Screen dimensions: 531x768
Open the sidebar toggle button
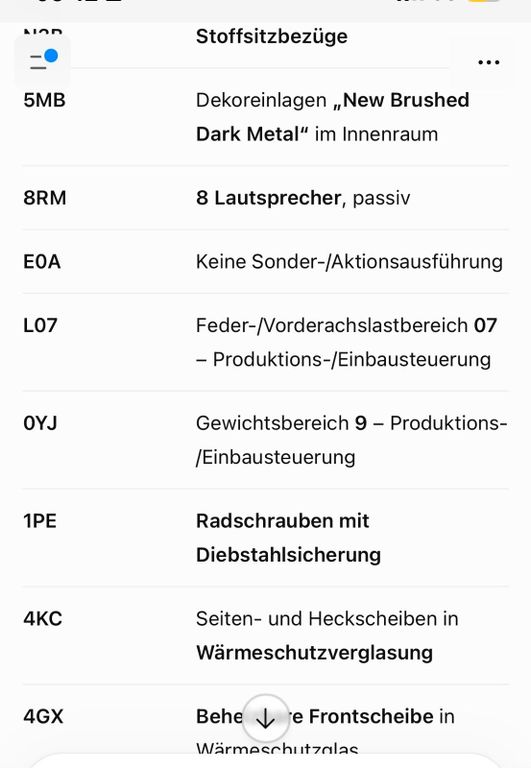43,61
